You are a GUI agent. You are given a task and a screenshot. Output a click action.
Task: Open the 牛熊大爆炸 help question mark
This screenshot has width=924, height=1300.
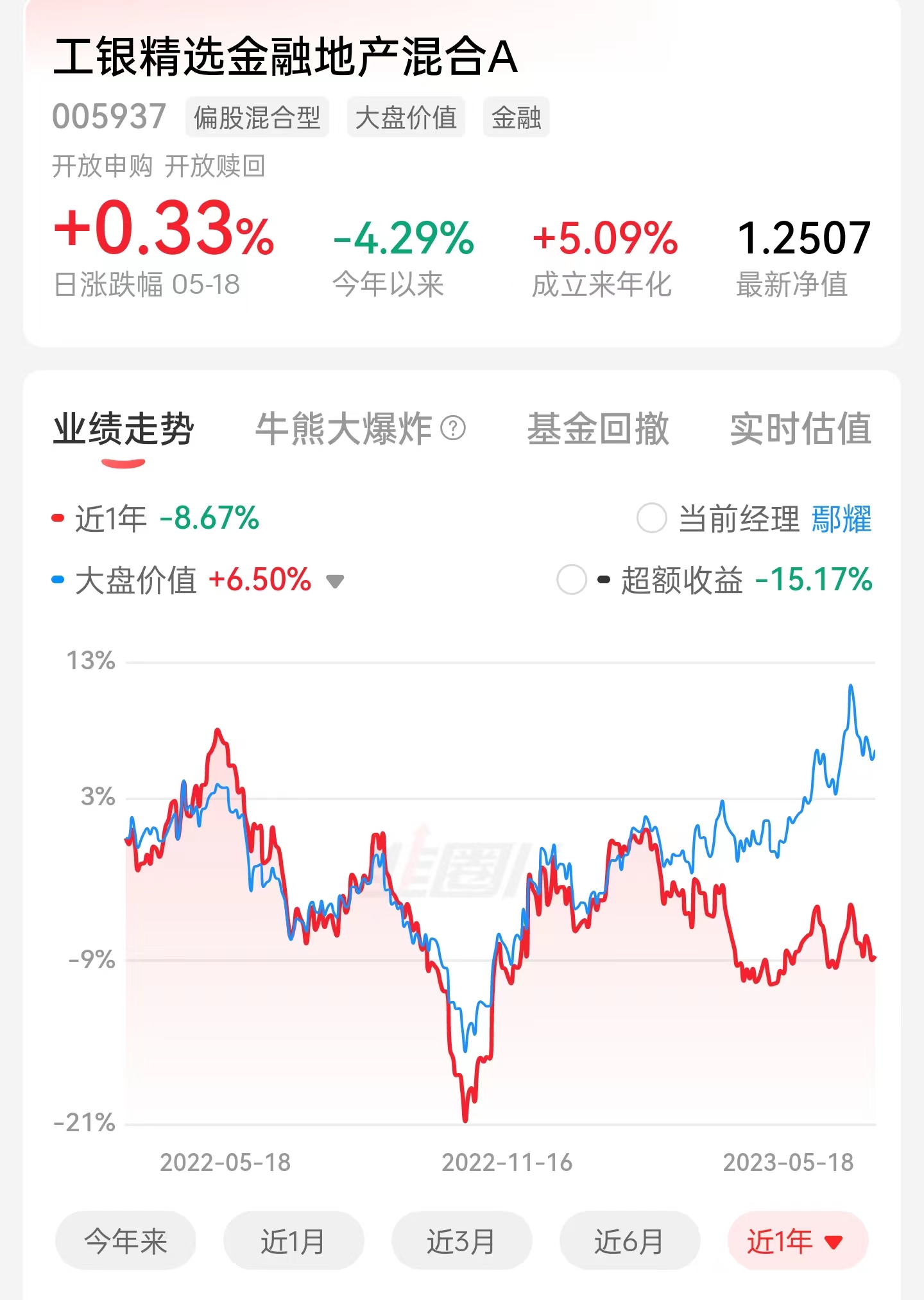tap(453, 429)
